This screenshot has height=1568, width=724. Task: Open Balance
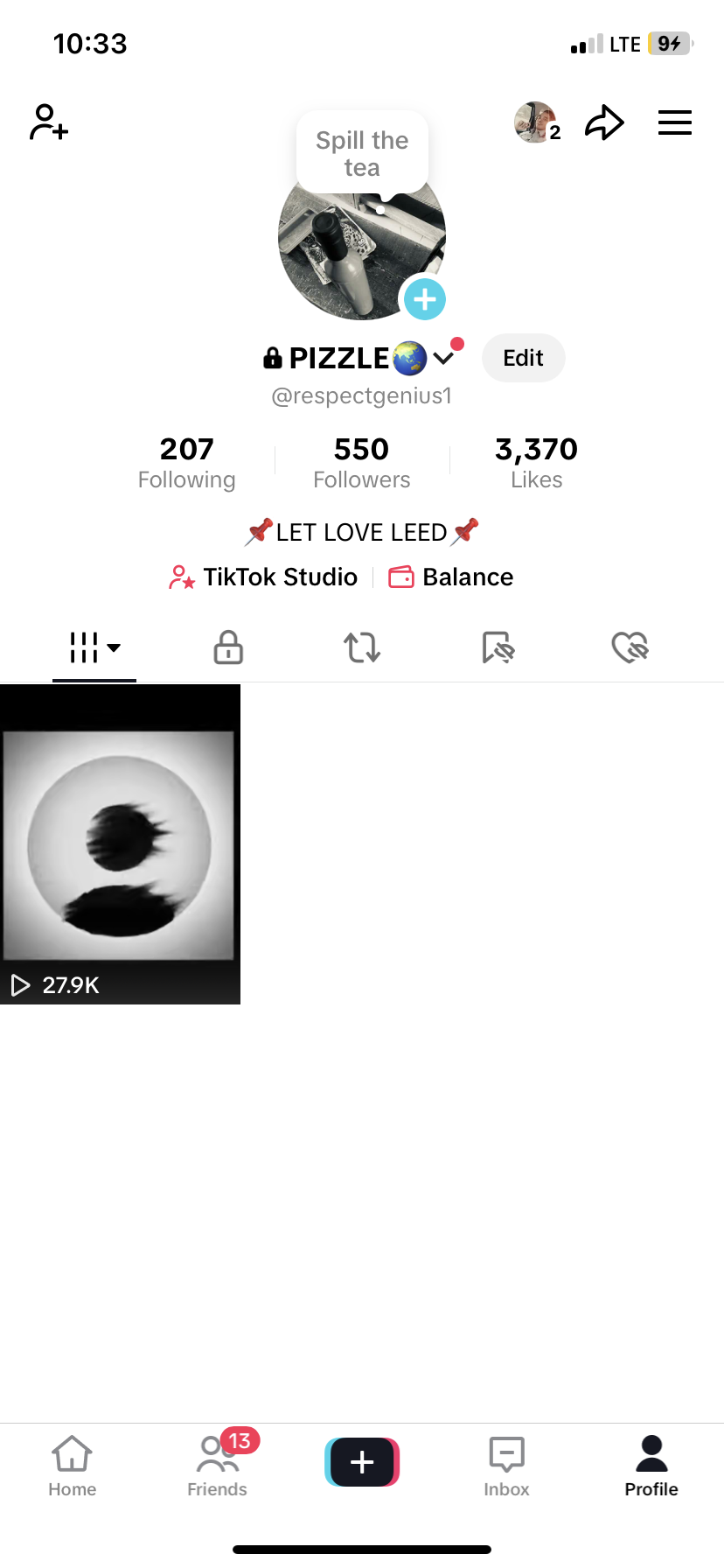point(451,577)
